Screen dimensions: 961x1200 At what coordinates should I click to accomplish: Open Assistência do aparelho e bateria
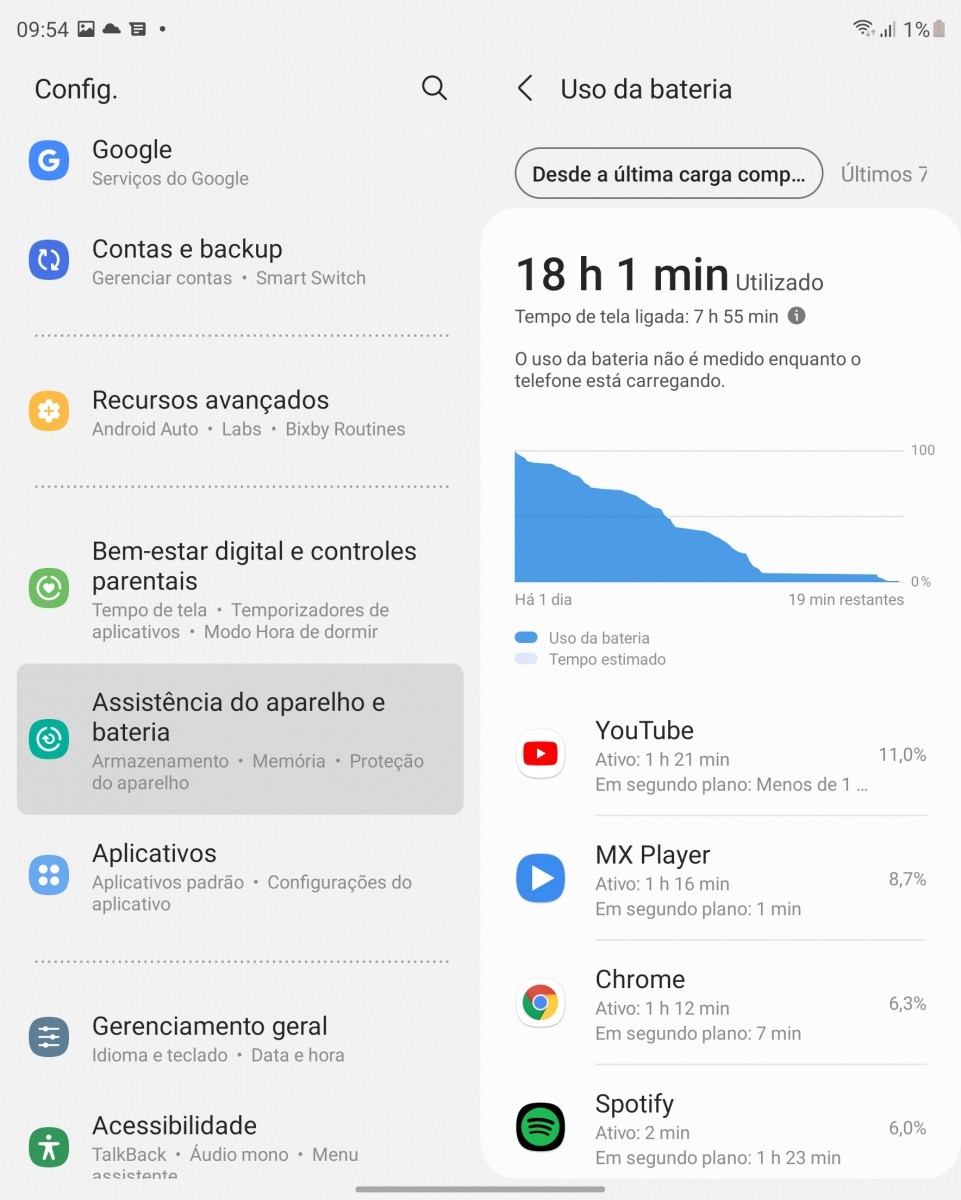[x=240, y=740]
